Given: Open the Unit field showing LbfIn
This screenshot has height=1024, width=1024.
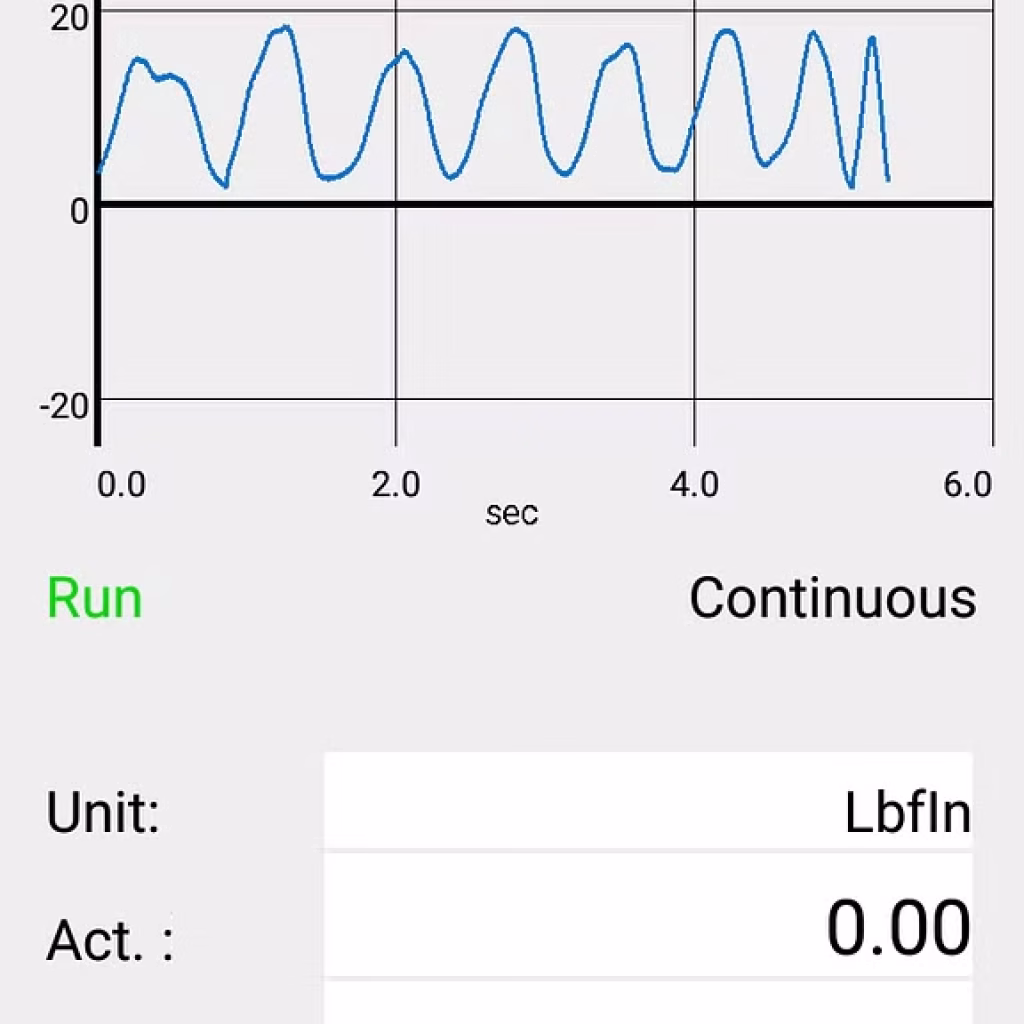Looking at the screenshot, I should pos(648,813).
